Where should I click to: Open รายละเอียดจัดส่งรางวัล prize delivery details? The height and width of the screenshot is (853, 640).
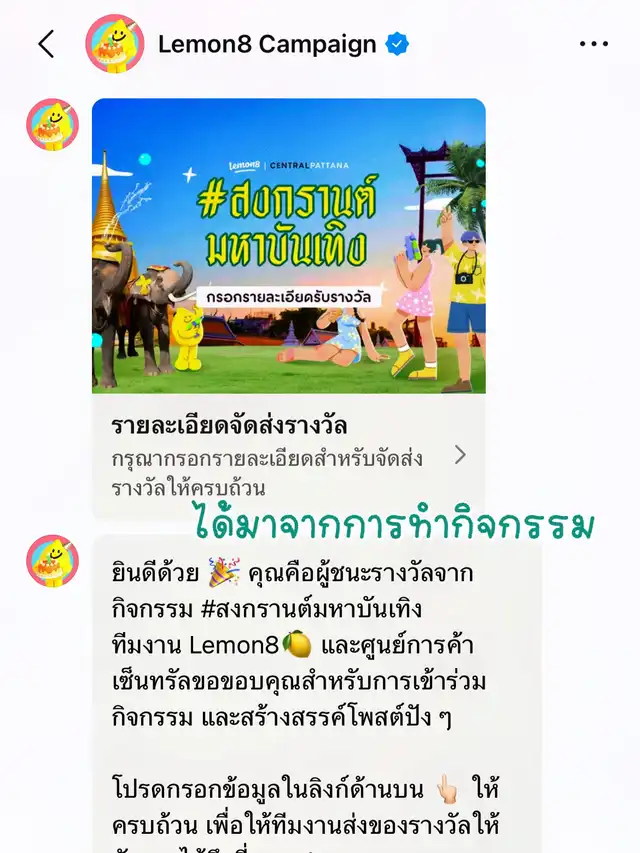[x=288, y=456]
